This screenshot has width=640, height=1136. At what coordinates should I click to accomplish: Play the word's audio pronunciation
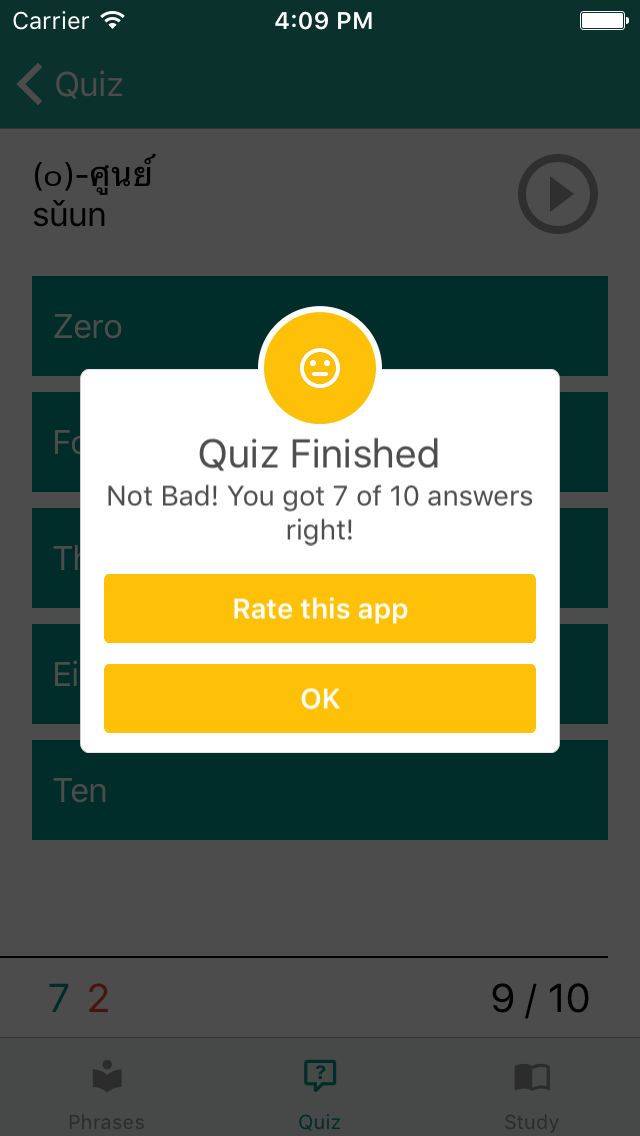click(x=557, y=194)
